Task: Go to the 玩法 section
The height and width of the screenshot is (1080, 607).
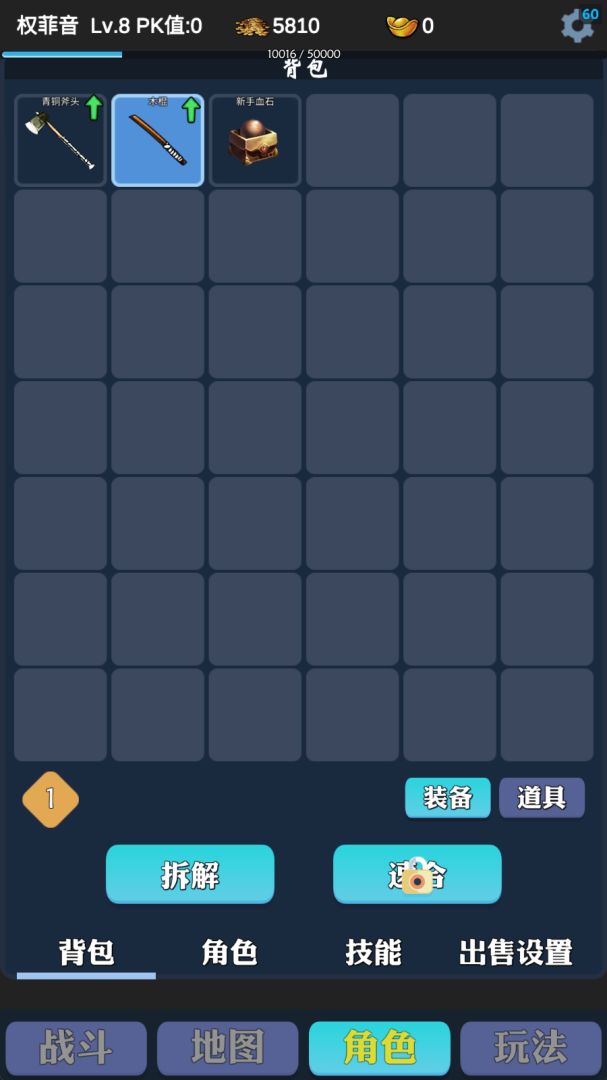Action: [531, 1047]
